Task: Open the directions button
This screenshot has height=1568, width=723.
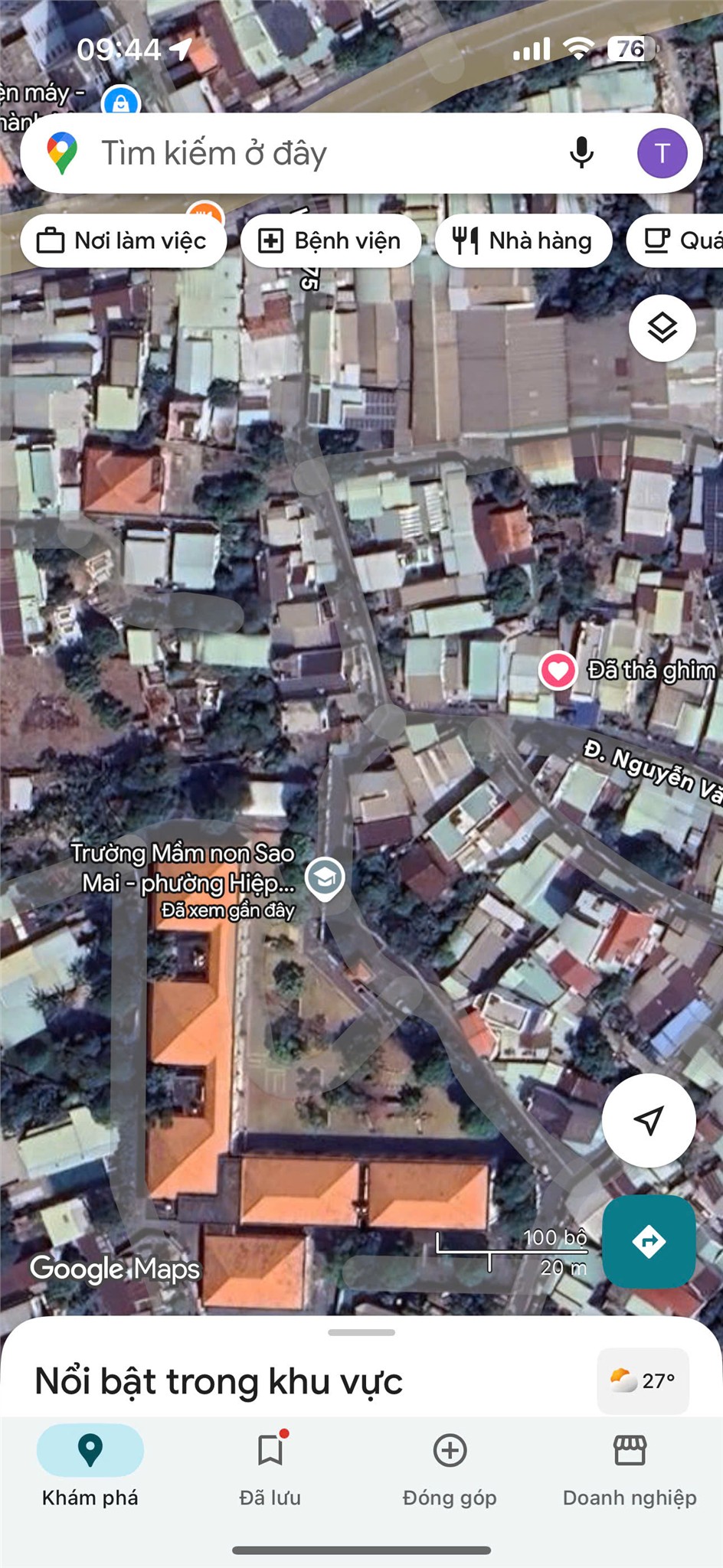Action: click(649, 1241)
